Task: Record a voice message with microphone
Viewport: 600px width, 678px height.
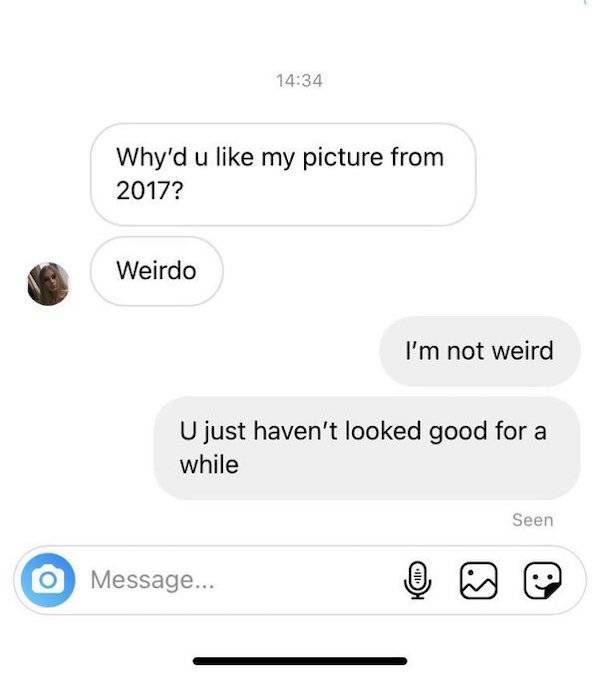Action: click(x=417, y=580)
